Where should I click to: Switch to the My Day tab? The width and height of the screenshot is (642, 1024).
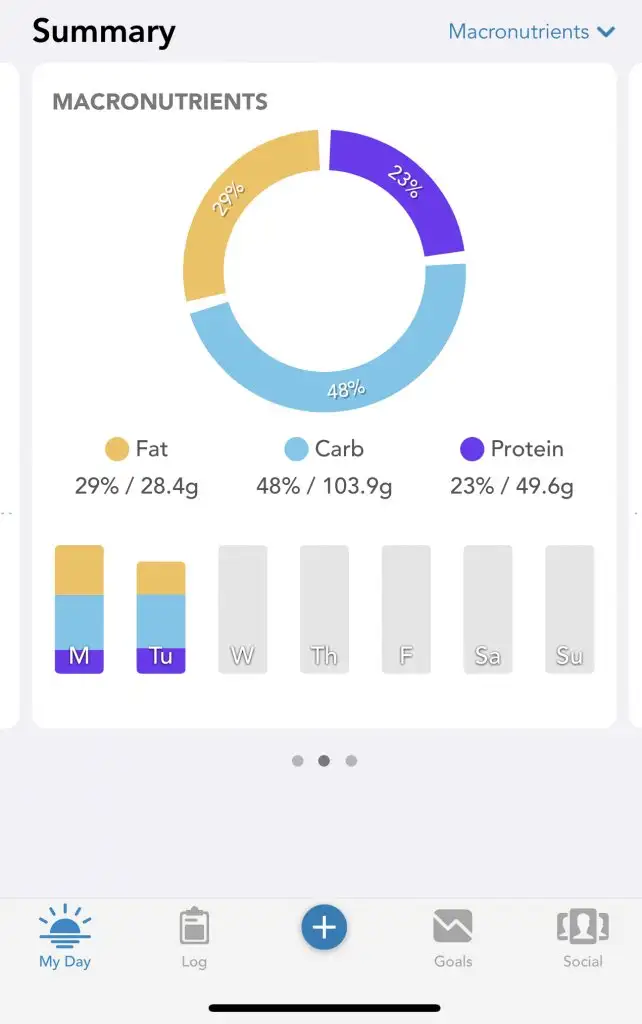click(65, 937)
